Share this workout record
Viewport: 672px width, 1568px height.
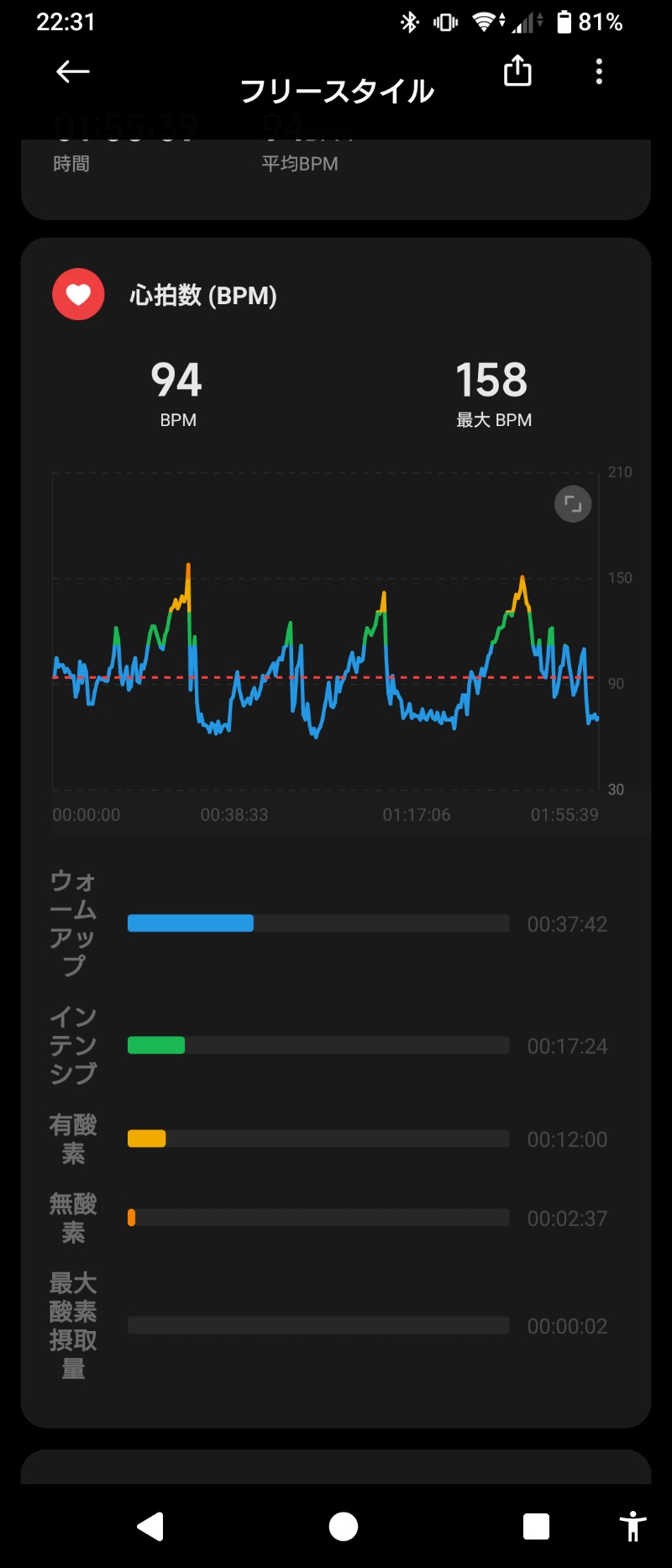[x=517, y=71]
